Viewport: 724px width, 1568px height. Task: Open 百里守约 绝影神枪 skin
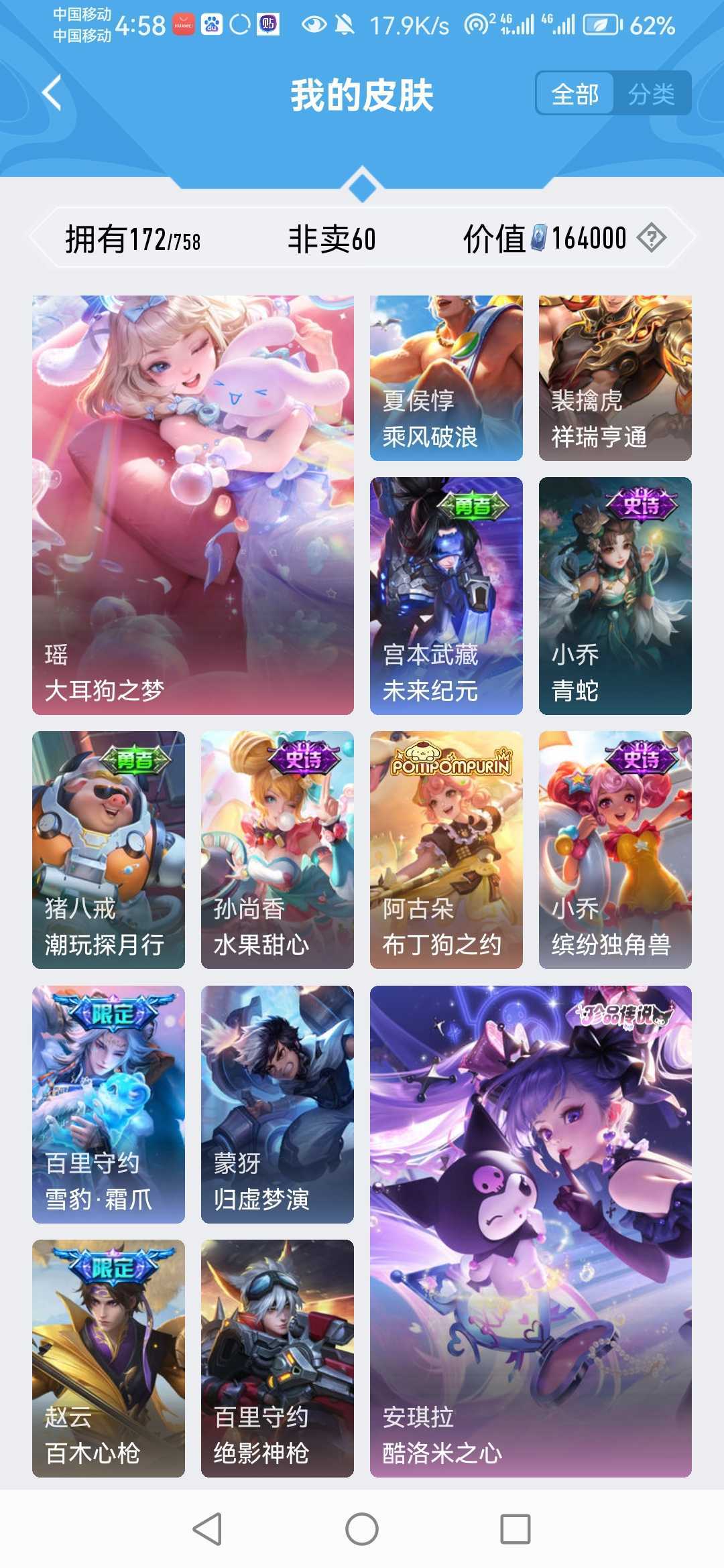(x=278, y=1358)
